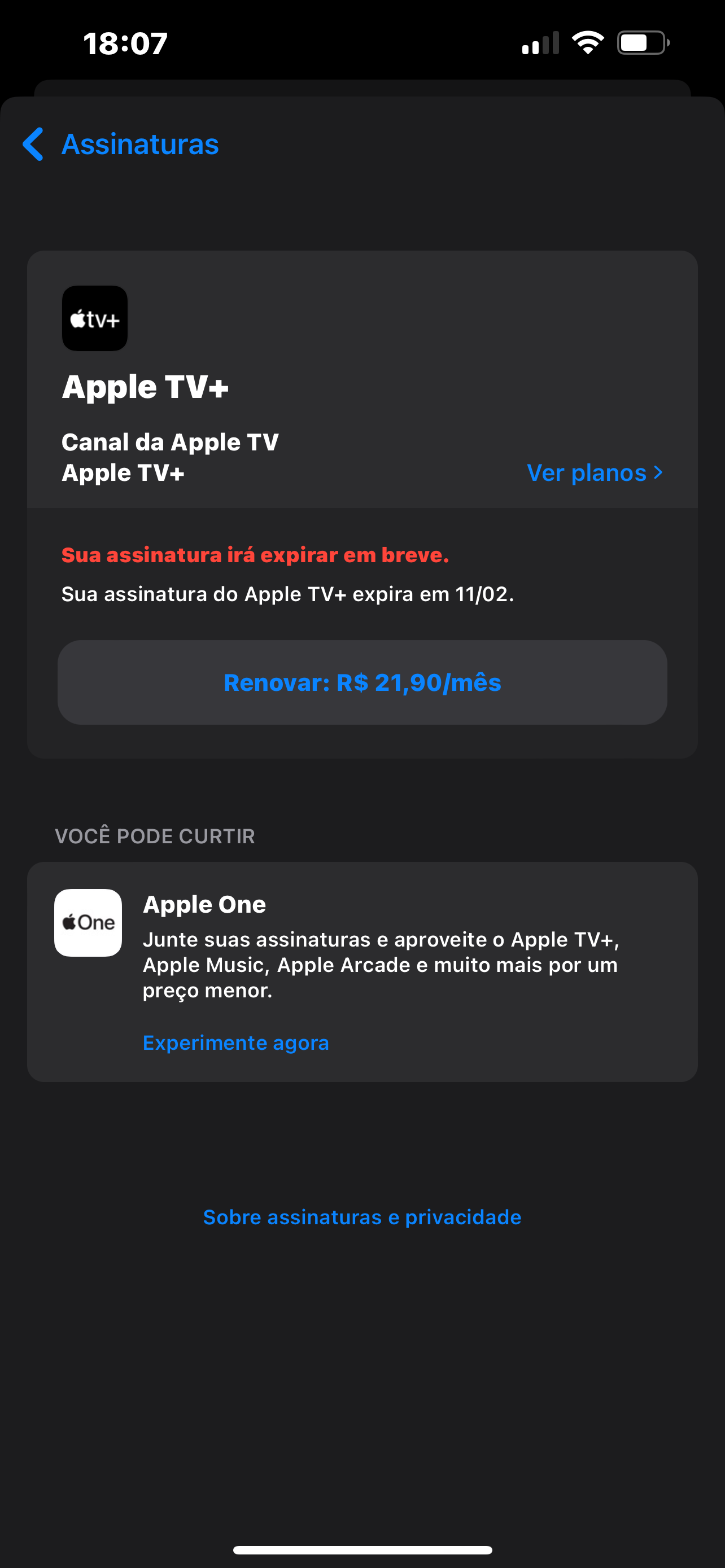The width and height of the screenshot is (725, 1568).
Task: Go back to Assinaturas
Action: 120,144
